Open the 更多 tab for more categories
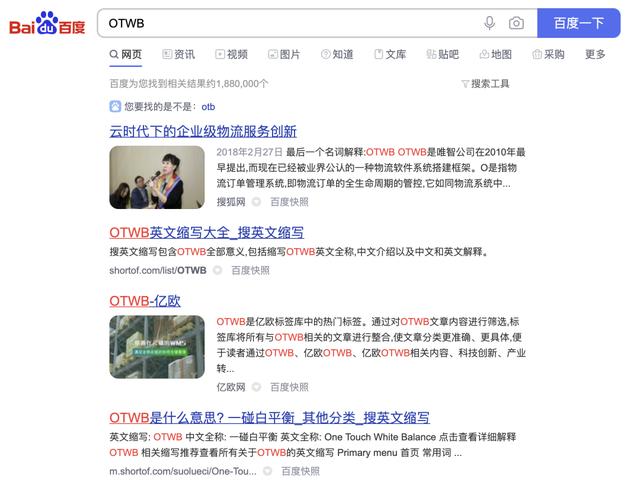 point(595,54)
